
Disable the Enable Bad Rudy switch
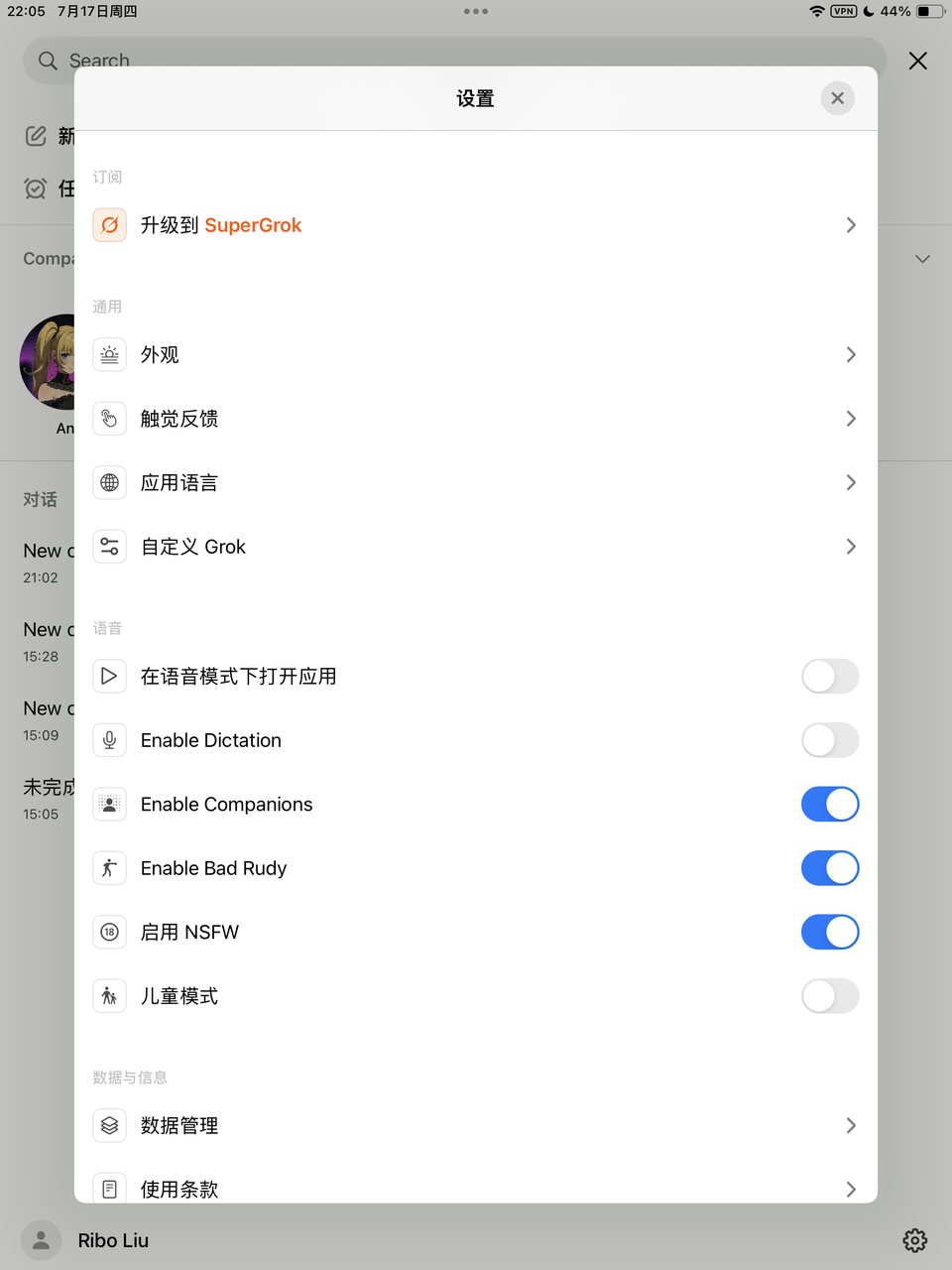click(829, 868)
